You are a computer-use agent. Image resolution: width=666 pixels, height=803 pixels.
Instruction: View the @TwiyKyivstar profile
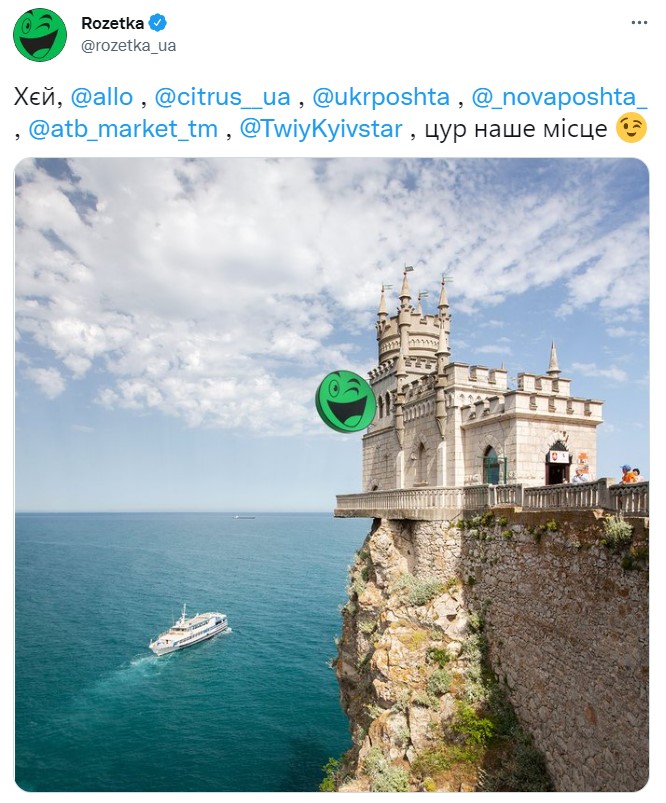pos(321,128)
